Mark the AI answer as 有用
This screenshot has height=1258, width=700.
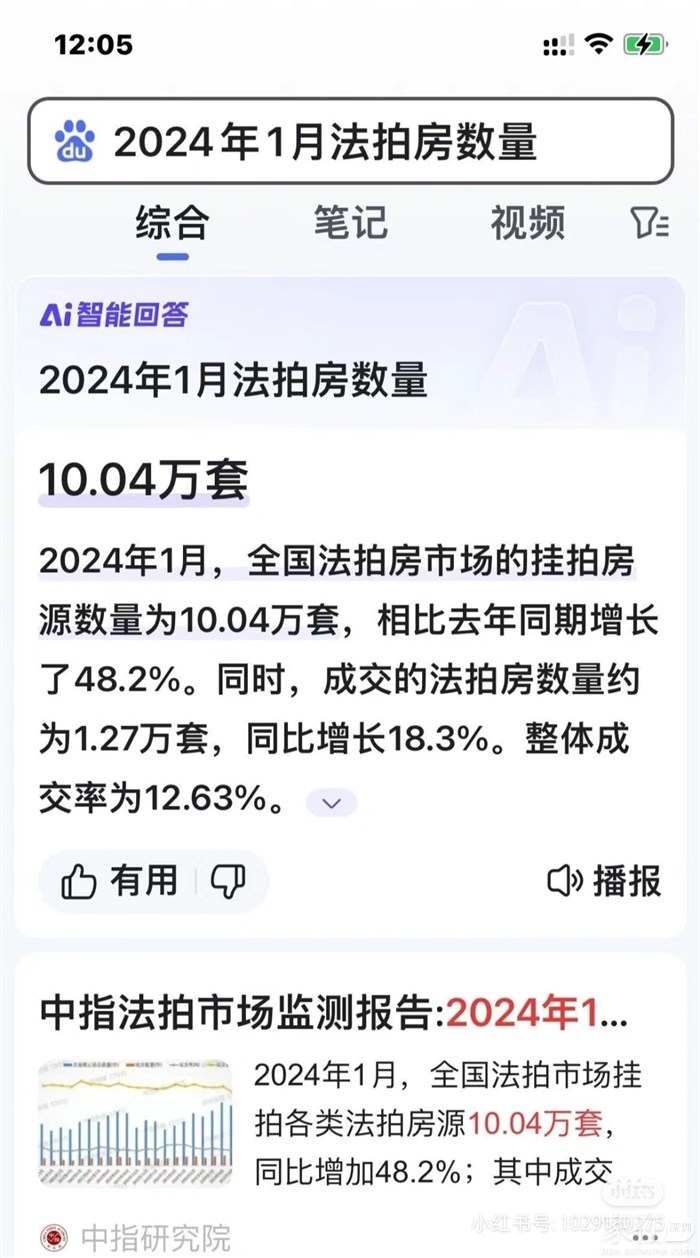(120, 881)
